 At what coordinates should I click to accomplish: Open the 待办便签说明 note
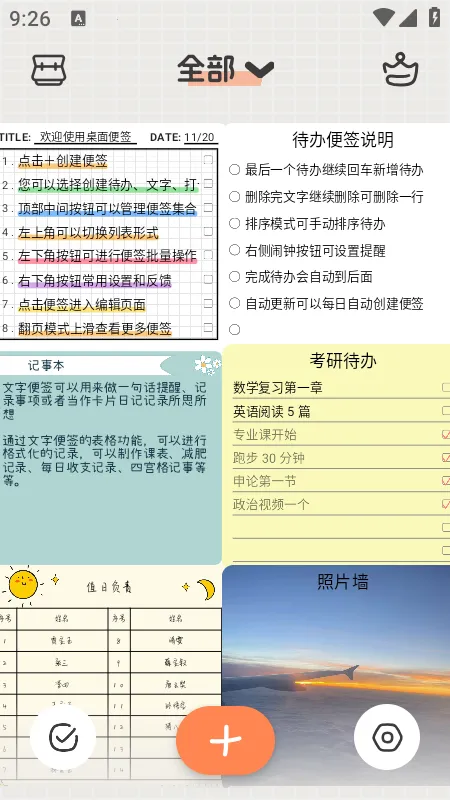point(337,234)
